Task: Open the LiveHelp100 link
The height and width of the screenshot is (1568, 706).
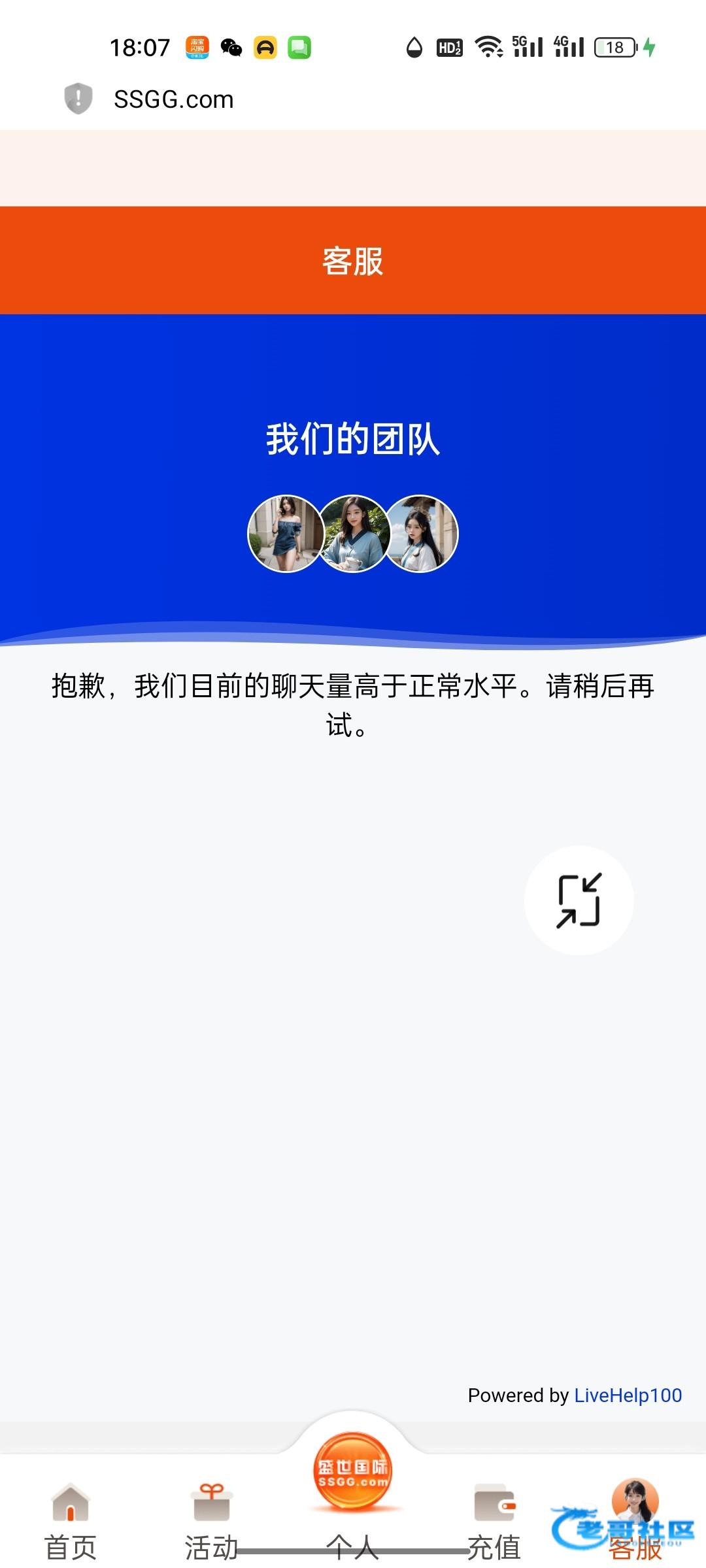Action: pos(628,1395)
